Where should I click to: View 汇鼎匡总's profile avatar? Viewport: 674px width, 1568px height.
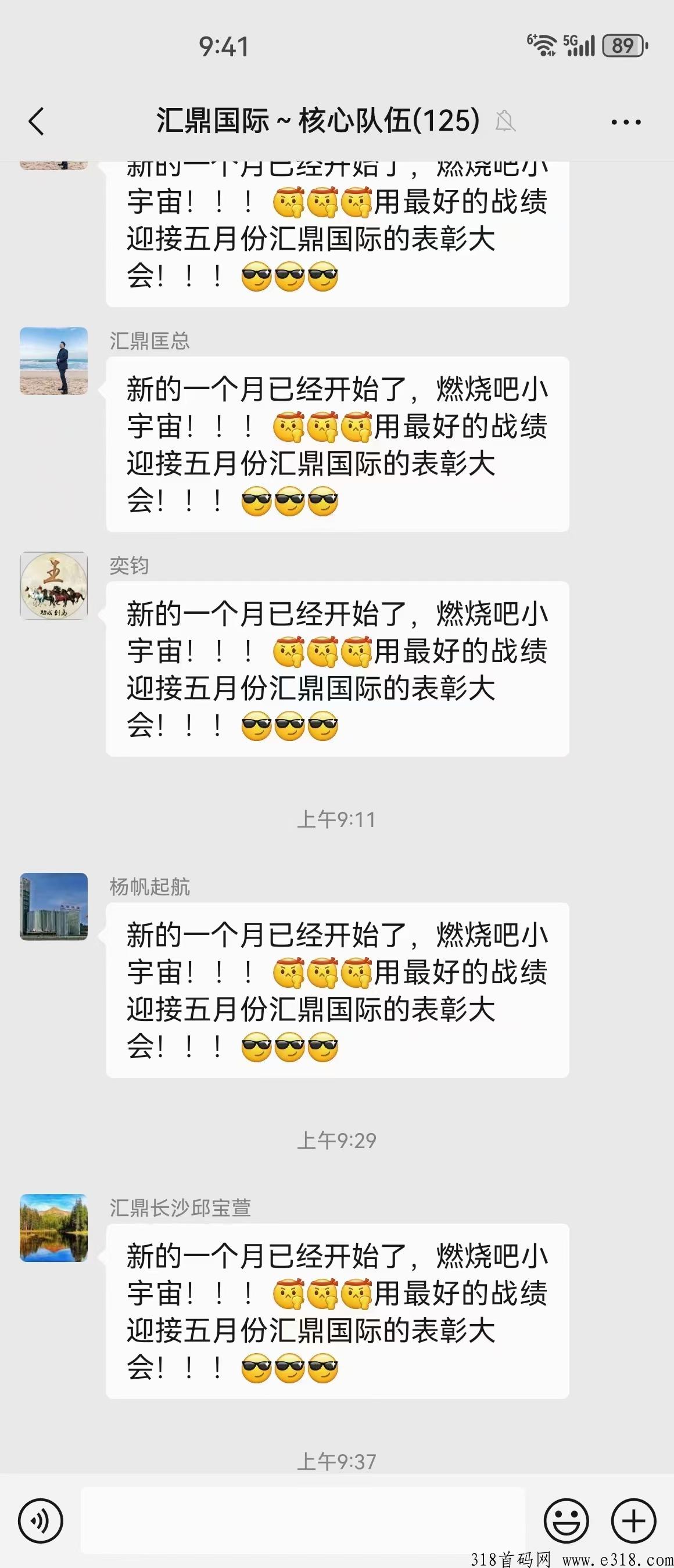point(53,361)
